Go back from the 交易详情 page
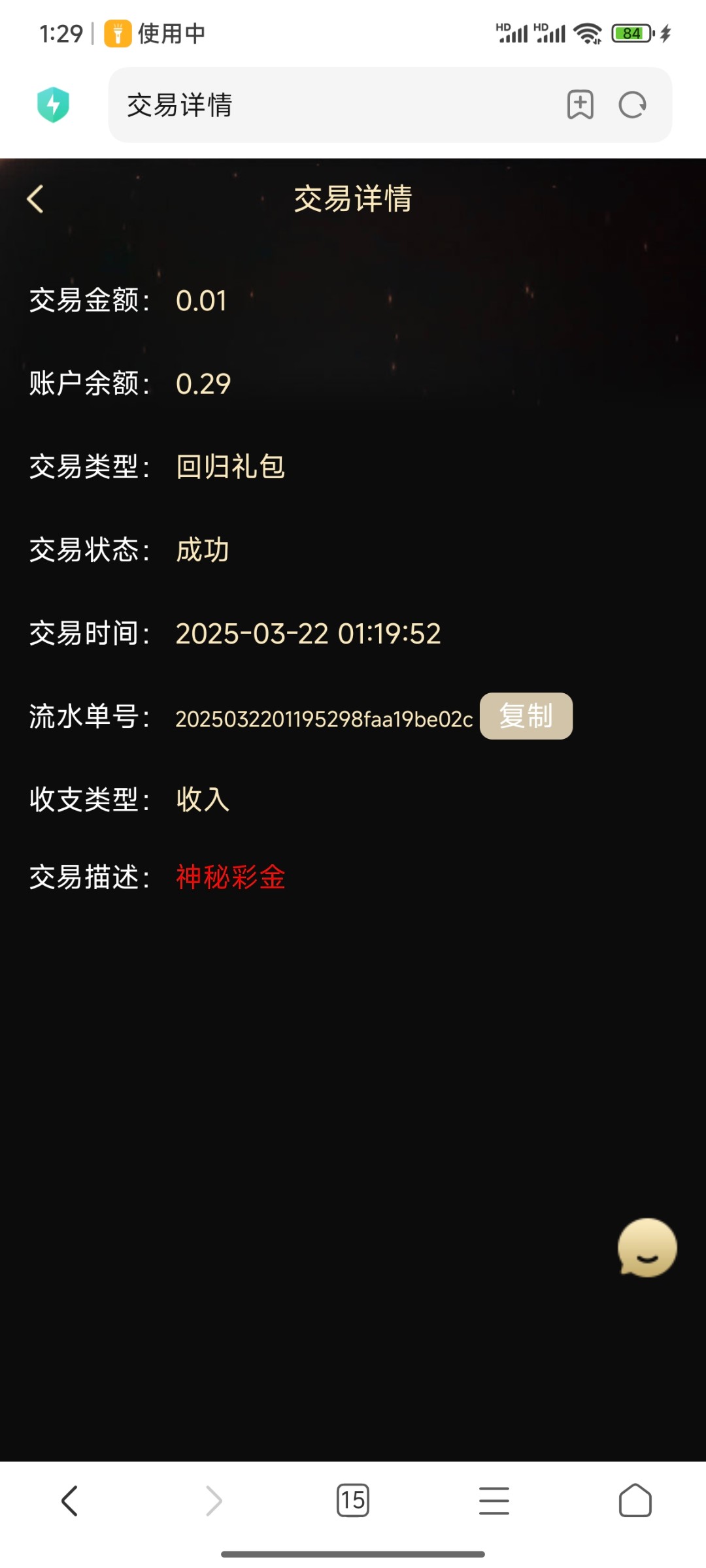Screen dimensions: 706x1568 35,199
